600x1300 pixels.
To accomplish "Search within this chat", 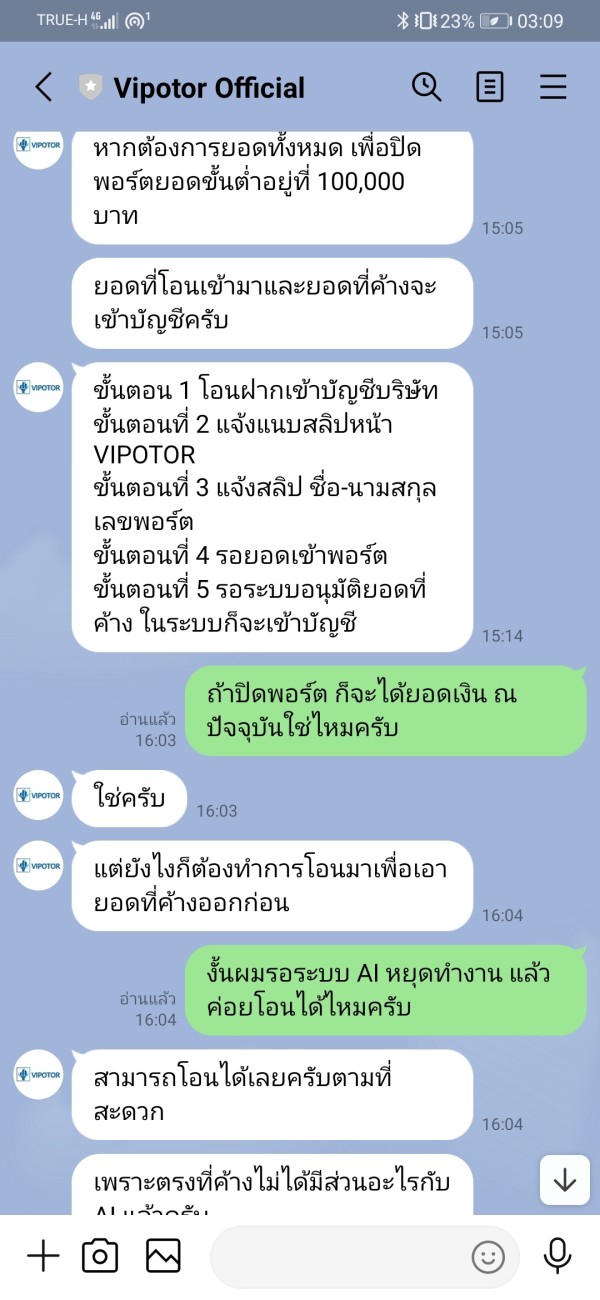I will [427, 87].
